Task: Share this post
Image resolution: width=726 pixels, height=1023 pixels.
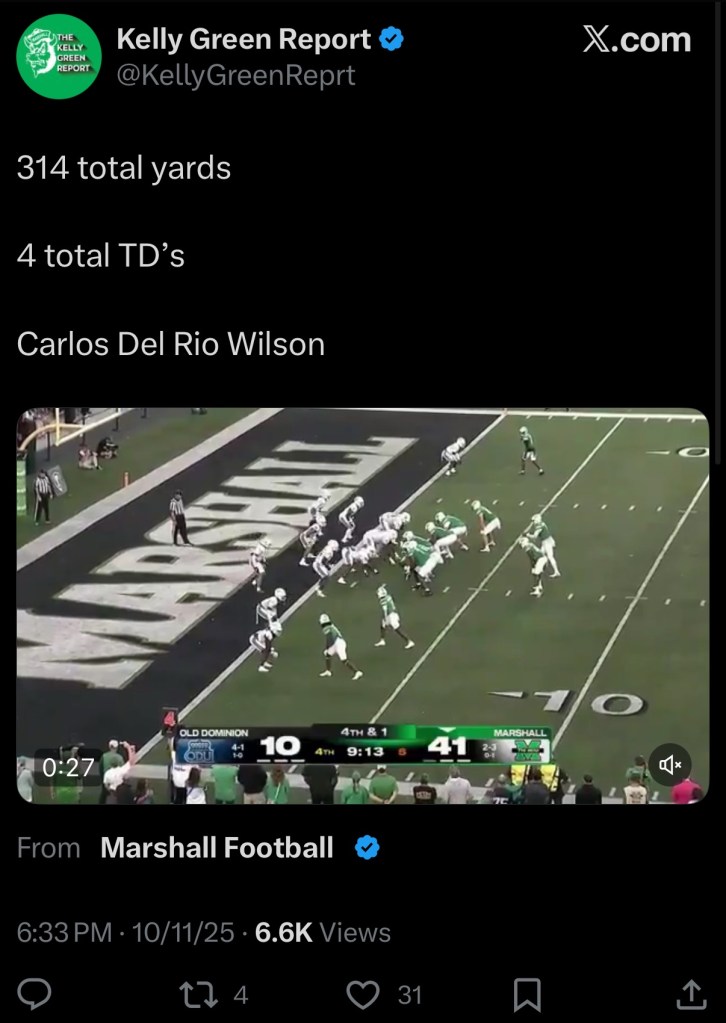Action: pos(690,994)
